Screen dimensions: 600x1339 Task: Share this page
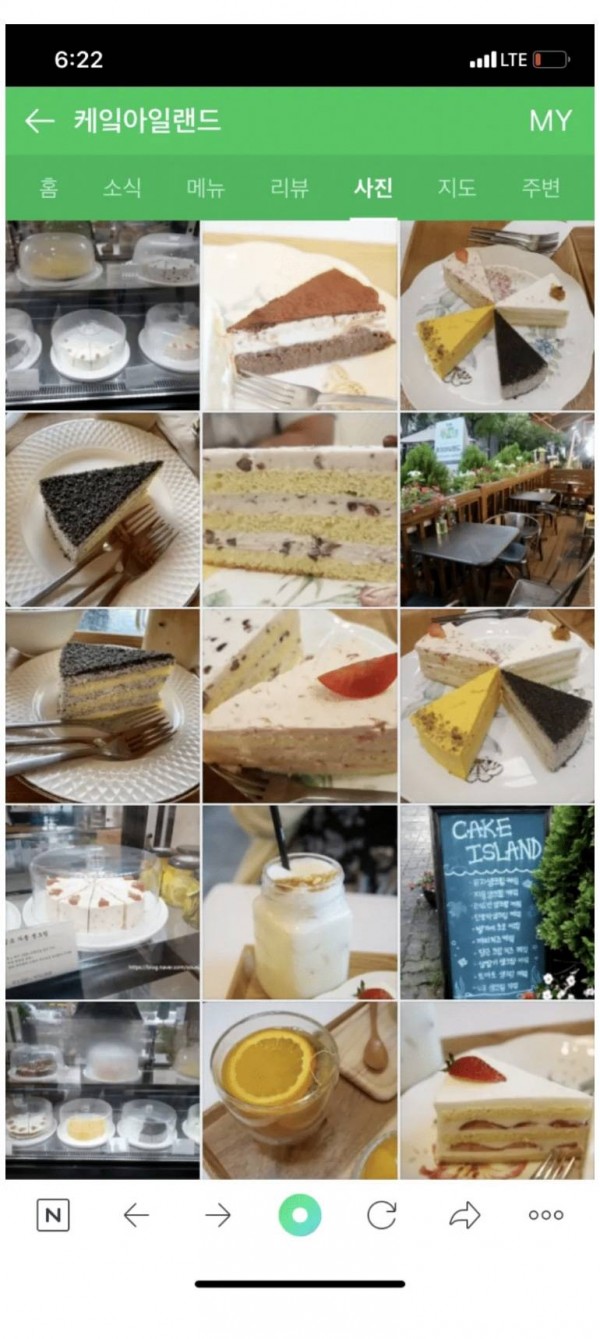tap(464, 1215)
